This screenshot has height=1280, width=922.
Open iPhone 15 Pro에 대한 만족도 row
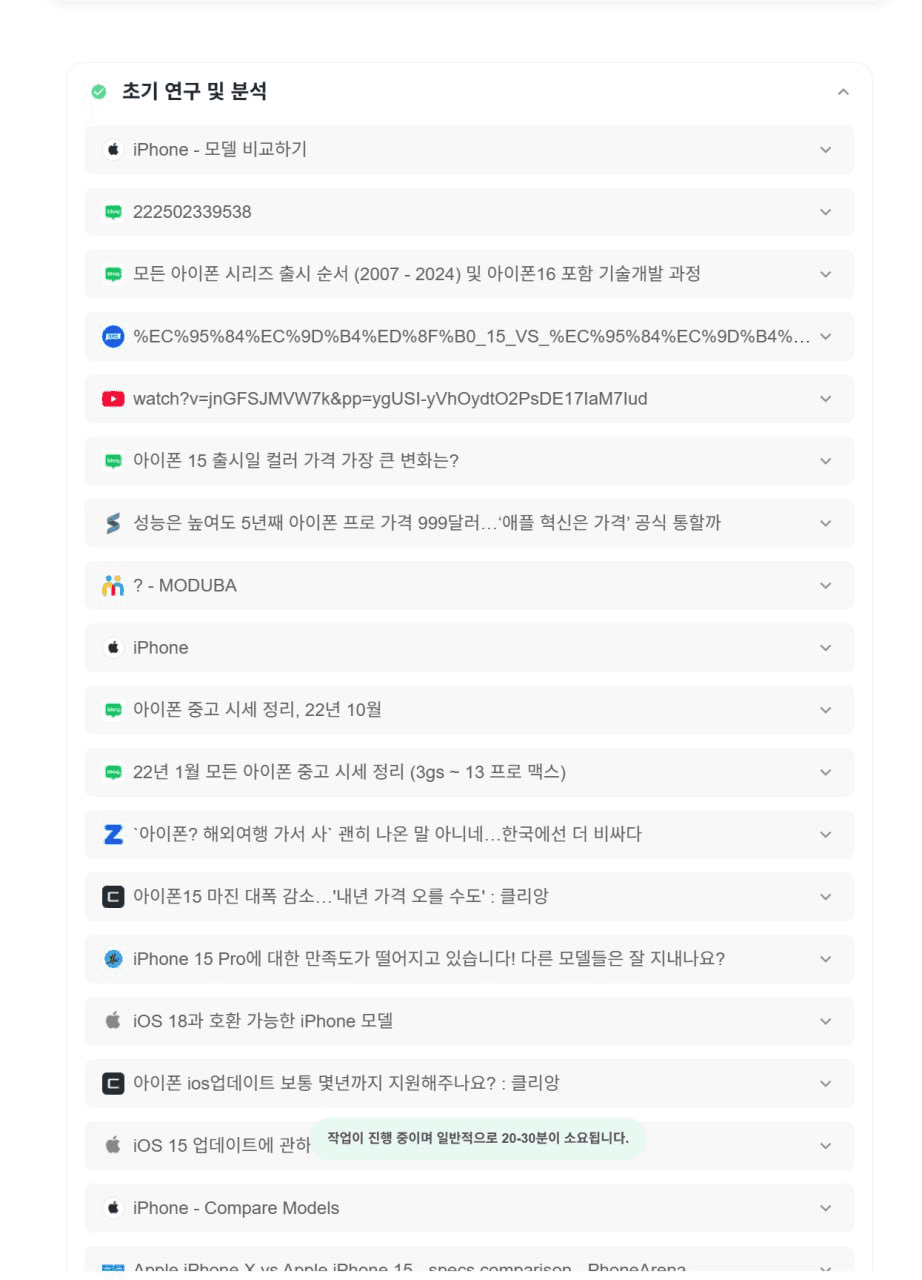(825, 959)
